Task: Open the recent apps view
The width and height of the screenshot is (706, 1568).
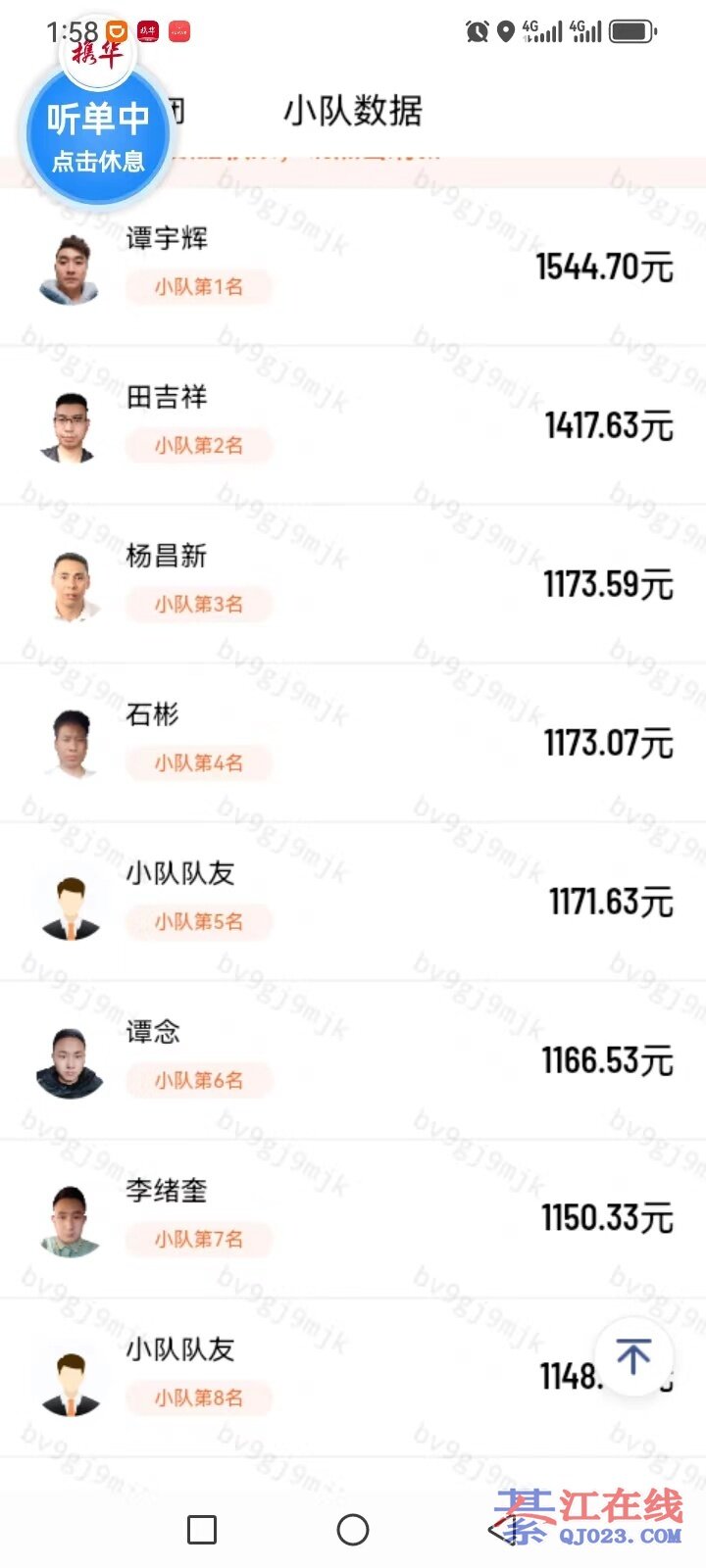Action: point(202,1529)
